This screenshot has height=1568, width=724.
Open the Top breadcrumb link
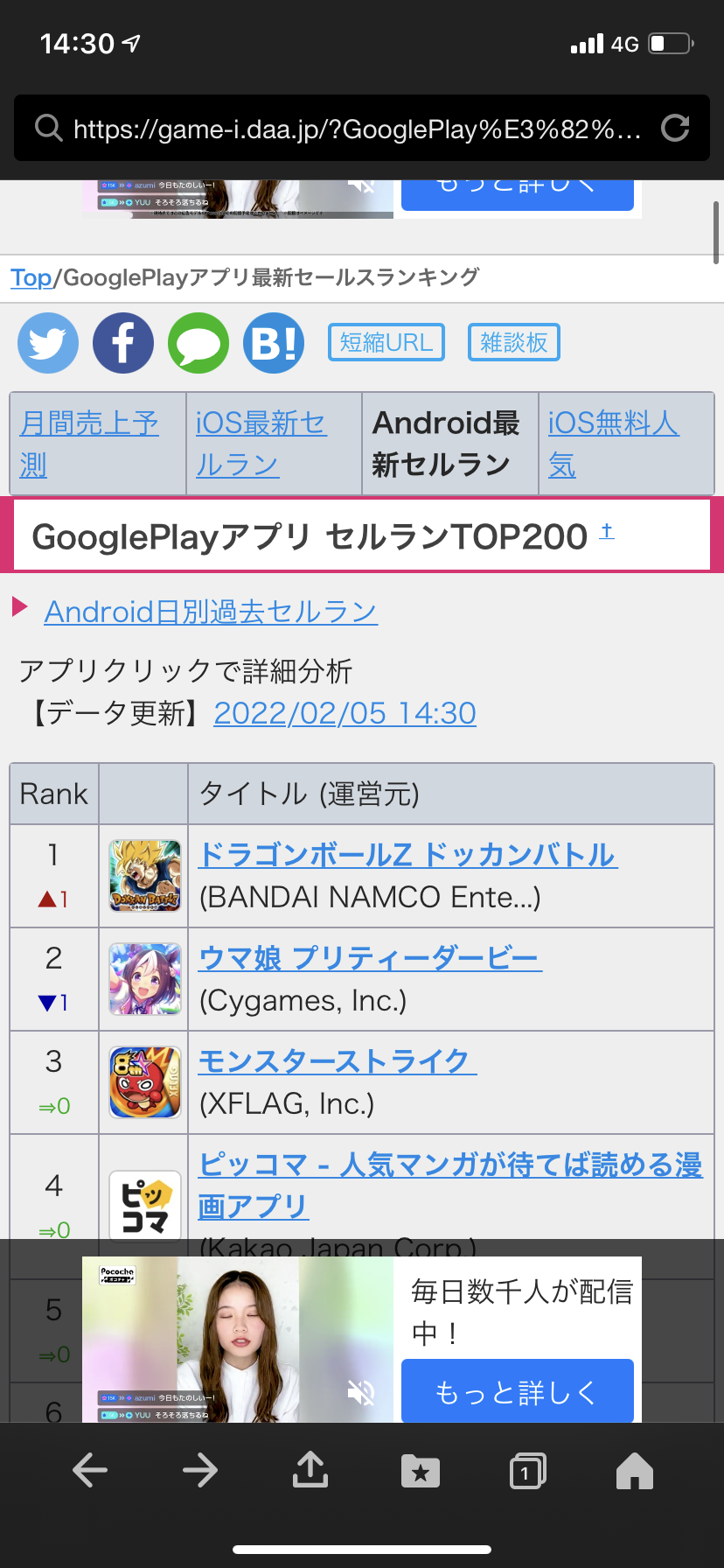tap(31, 278)
